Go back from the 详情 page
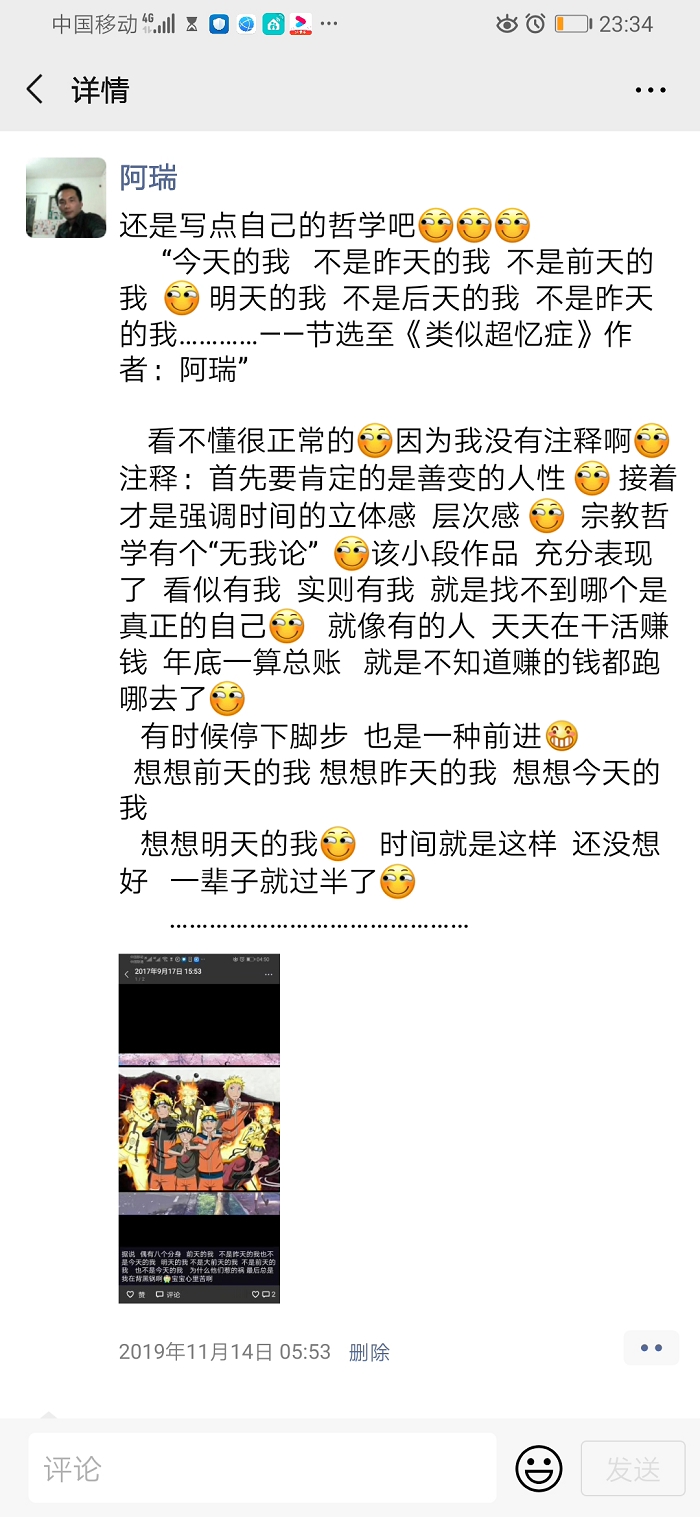 (35, 90)
